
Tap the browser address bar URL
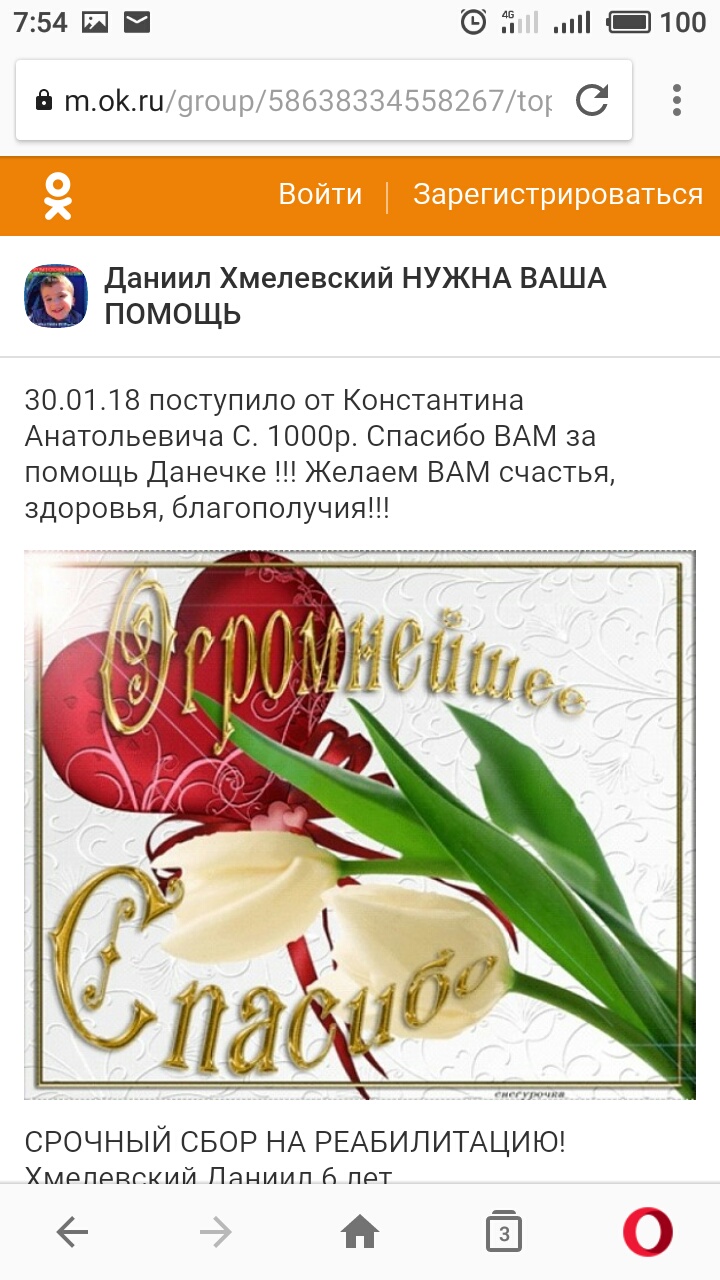tap(300, 101)
